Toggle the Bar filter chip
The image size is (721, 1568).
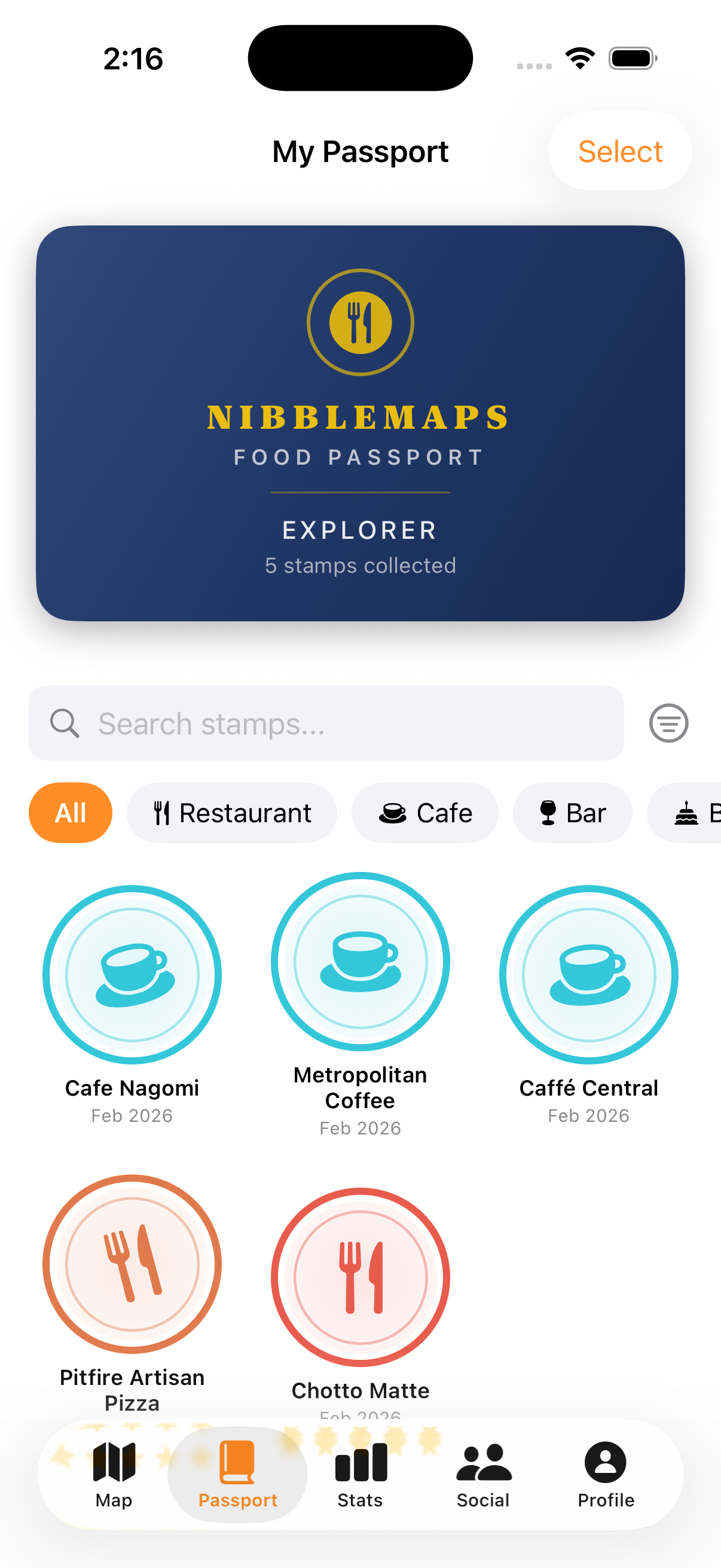point(572,812)
